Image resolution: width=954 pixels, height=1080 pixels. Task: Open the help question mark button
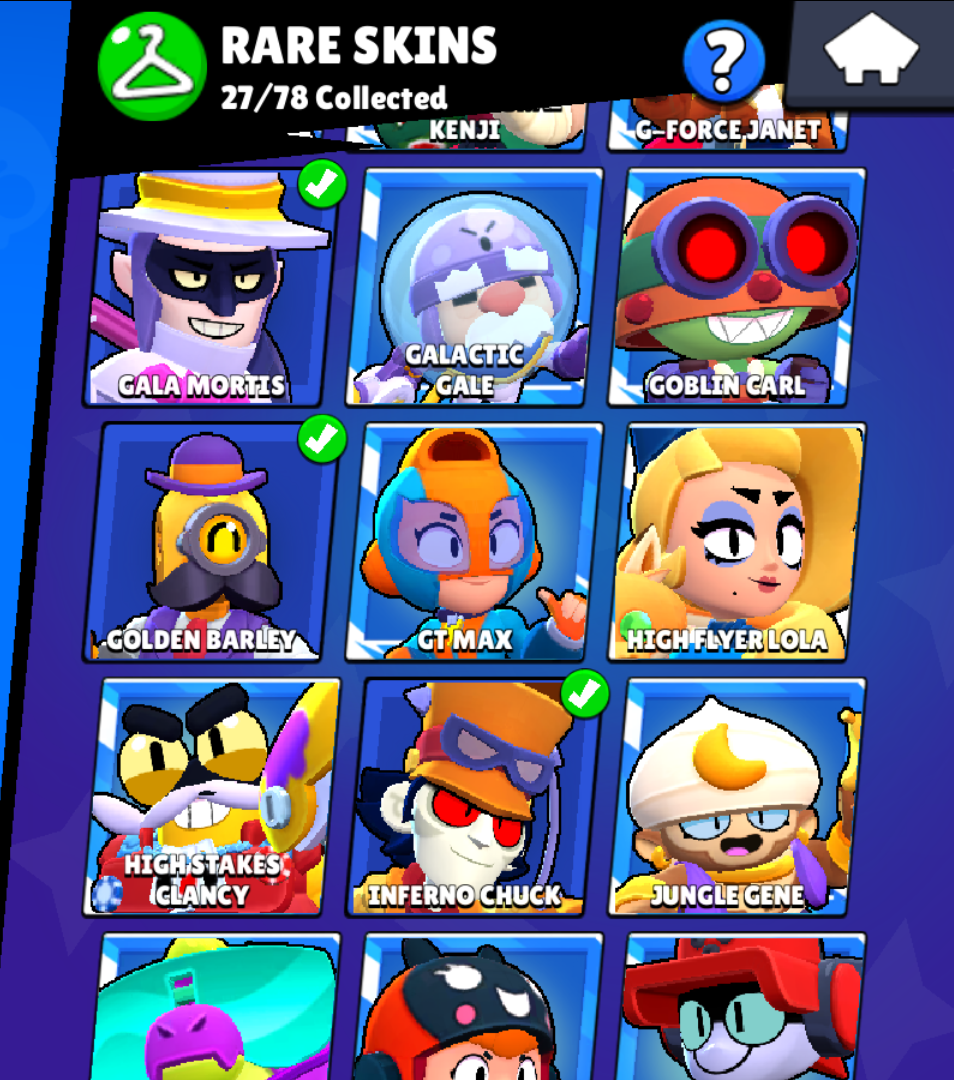(723, 60)
